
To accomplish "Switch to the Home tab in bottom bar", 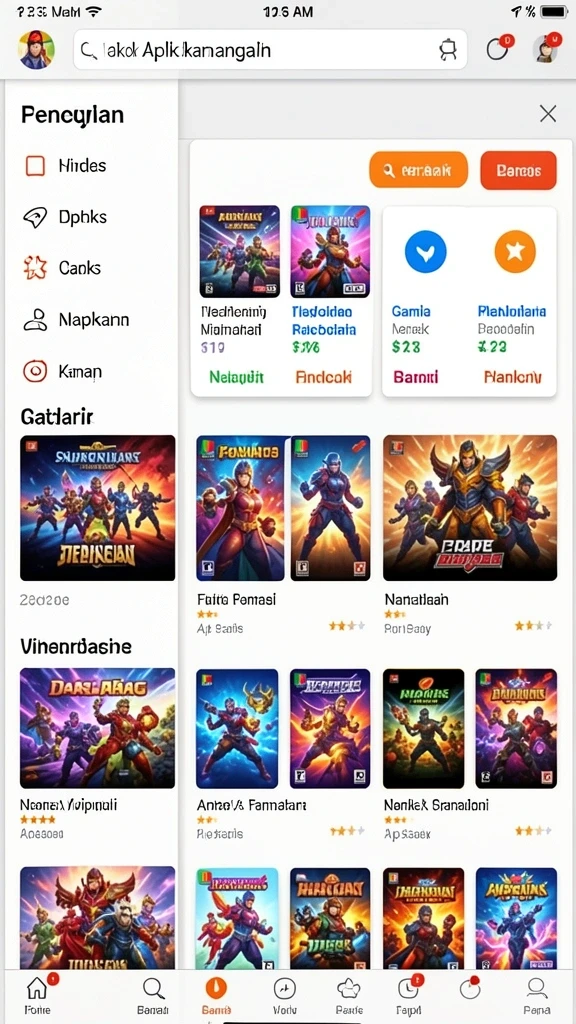I will (37, 995).
